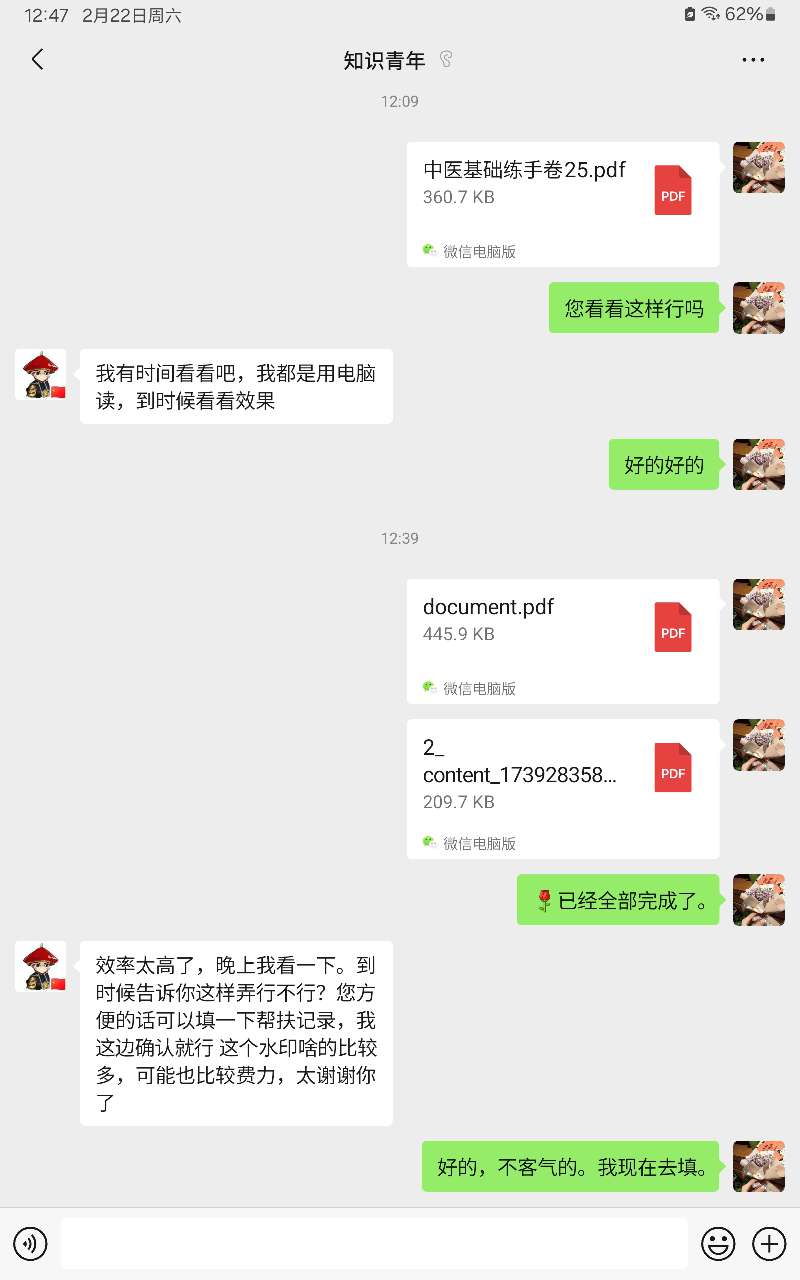
Task: Open the 中医基础练手卷25.pdf file
Action: [562, 204]
